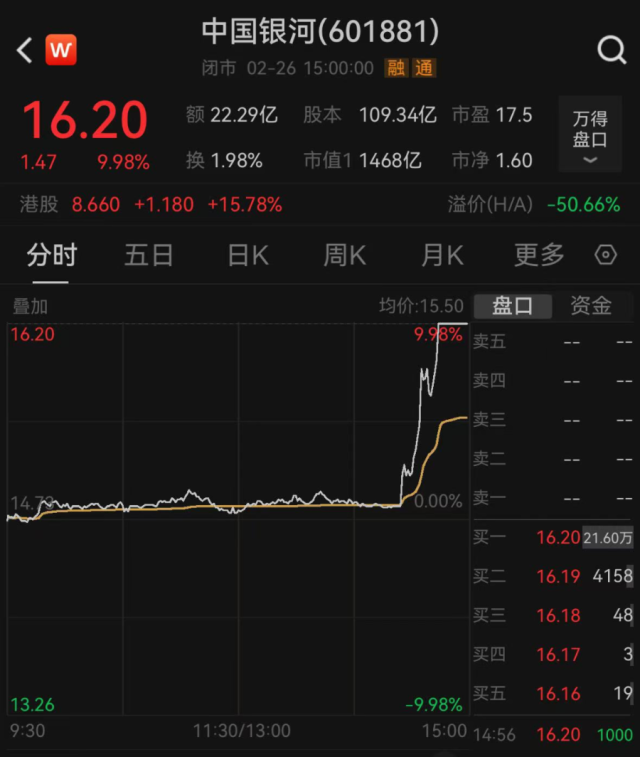Show the 周K chart
The height and width of the screenshot is (757, 640).
(x=345, y=255)
